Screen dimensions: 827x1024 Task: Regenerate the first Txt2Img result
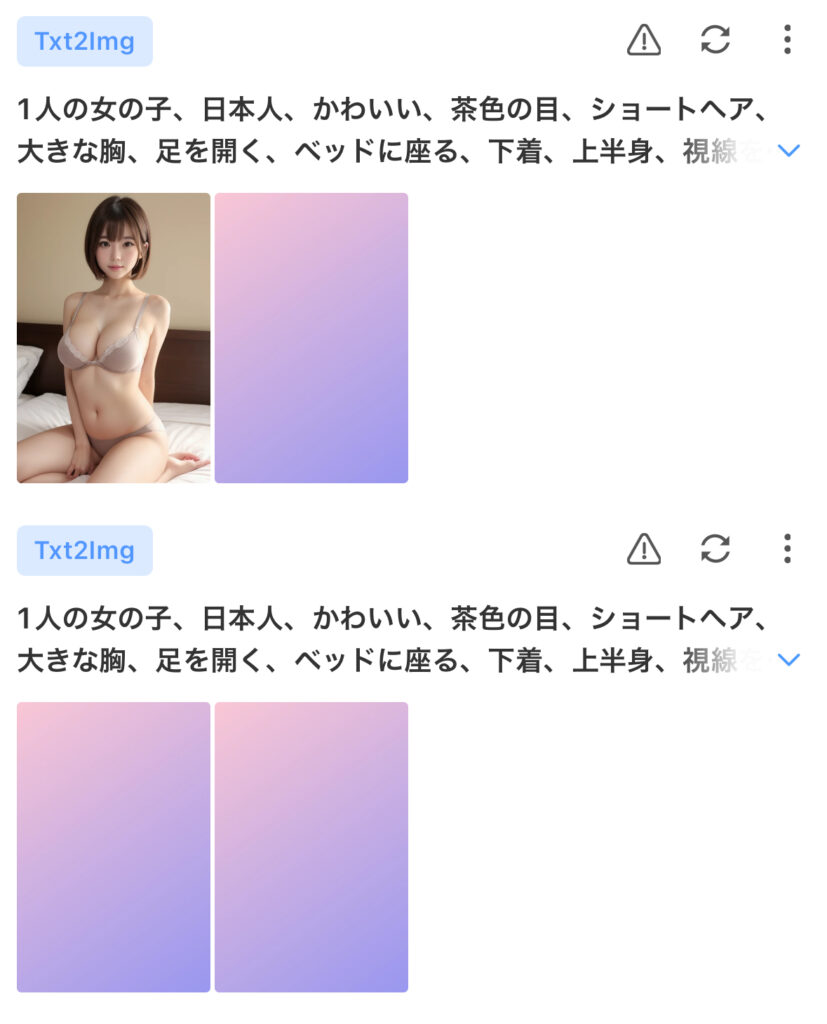(715, 40)
